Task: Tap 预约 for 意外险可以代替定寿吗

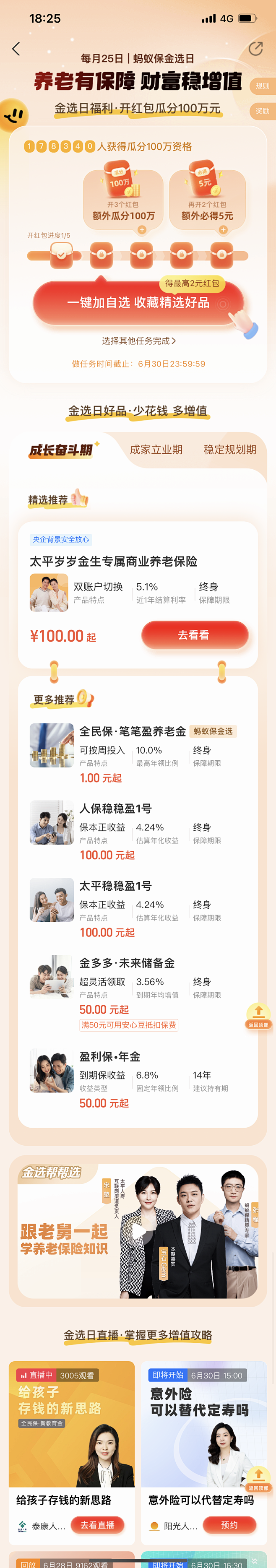Action: coord(229,1525)
